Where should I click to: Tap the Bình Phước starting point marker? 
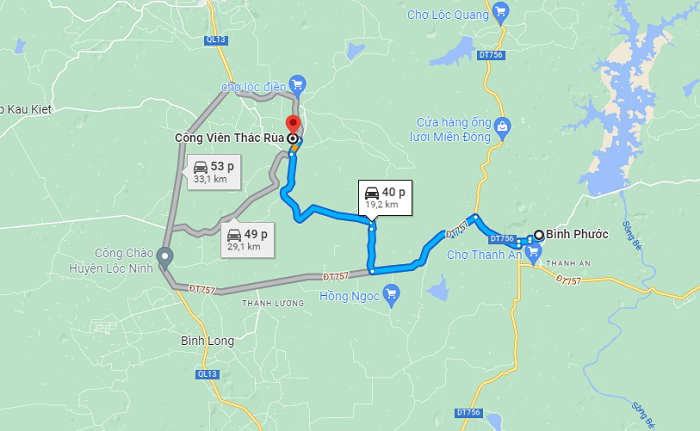(x=539, y=234)
